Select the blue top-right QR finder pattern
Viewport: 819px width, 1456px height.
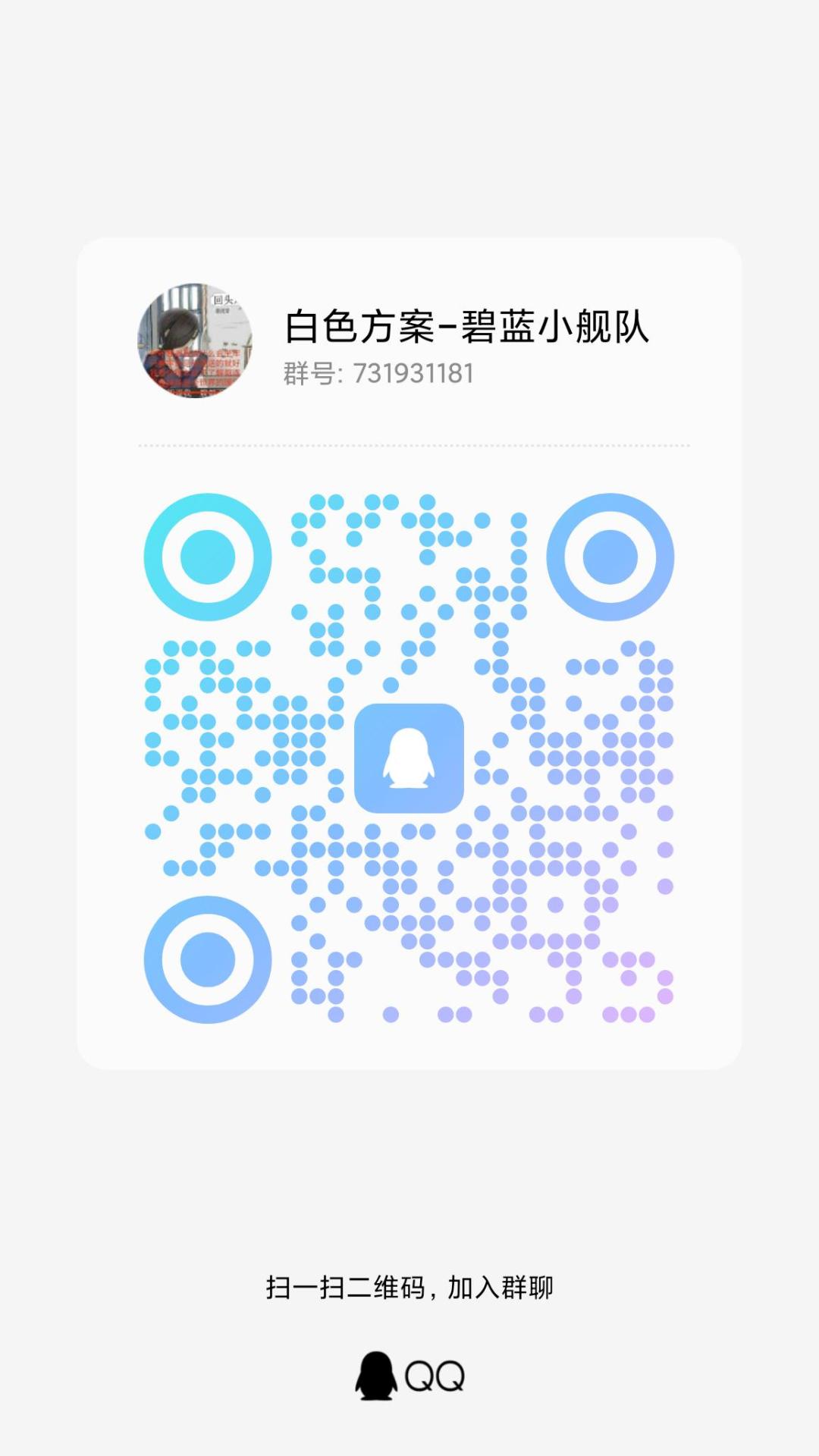point(611,556)
